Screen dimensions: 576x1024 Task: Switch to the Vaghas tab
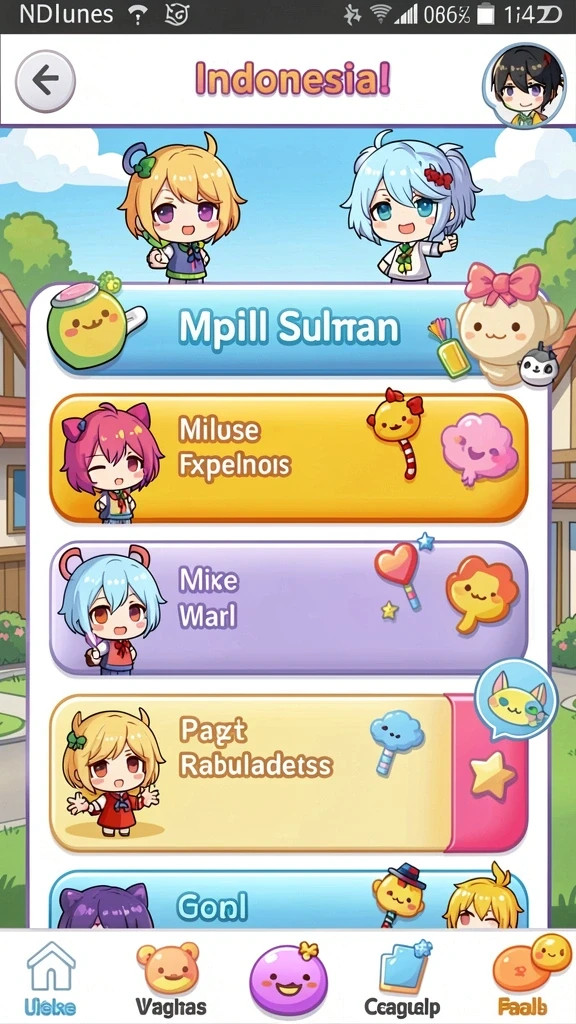tap(170, 978)
